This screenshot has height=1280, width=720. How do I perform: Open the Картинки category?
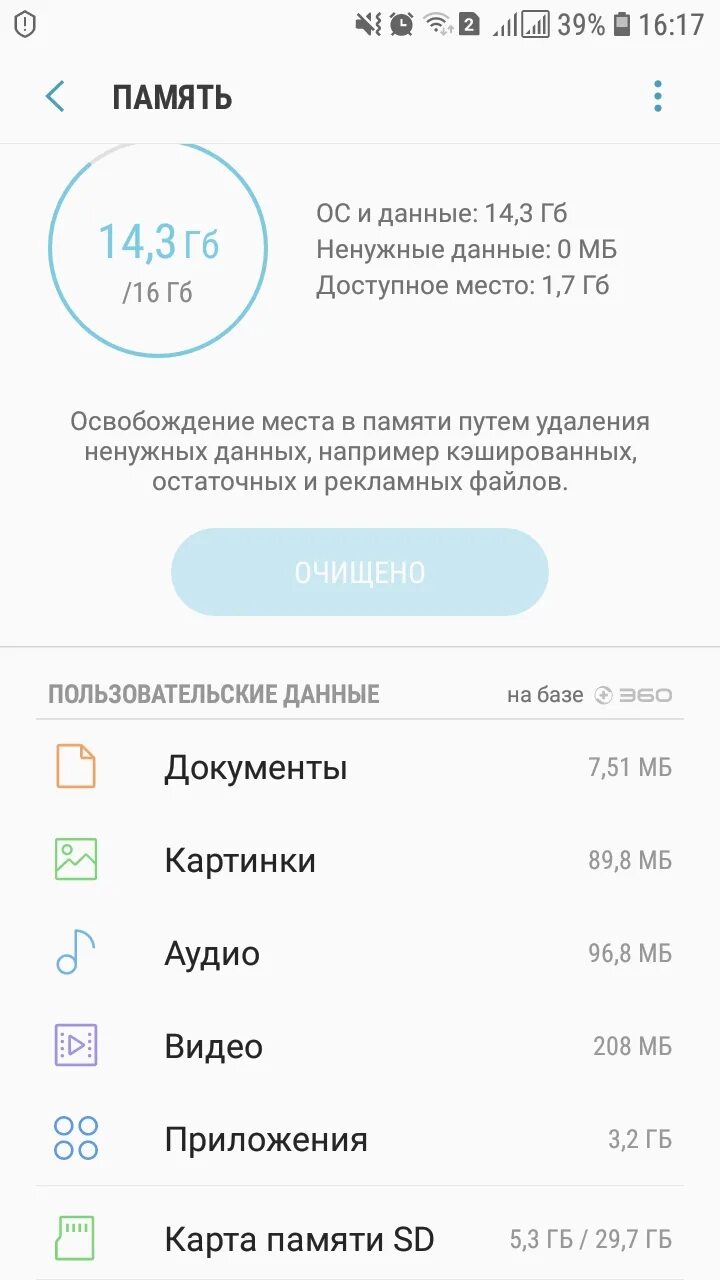tap(360, 861)
